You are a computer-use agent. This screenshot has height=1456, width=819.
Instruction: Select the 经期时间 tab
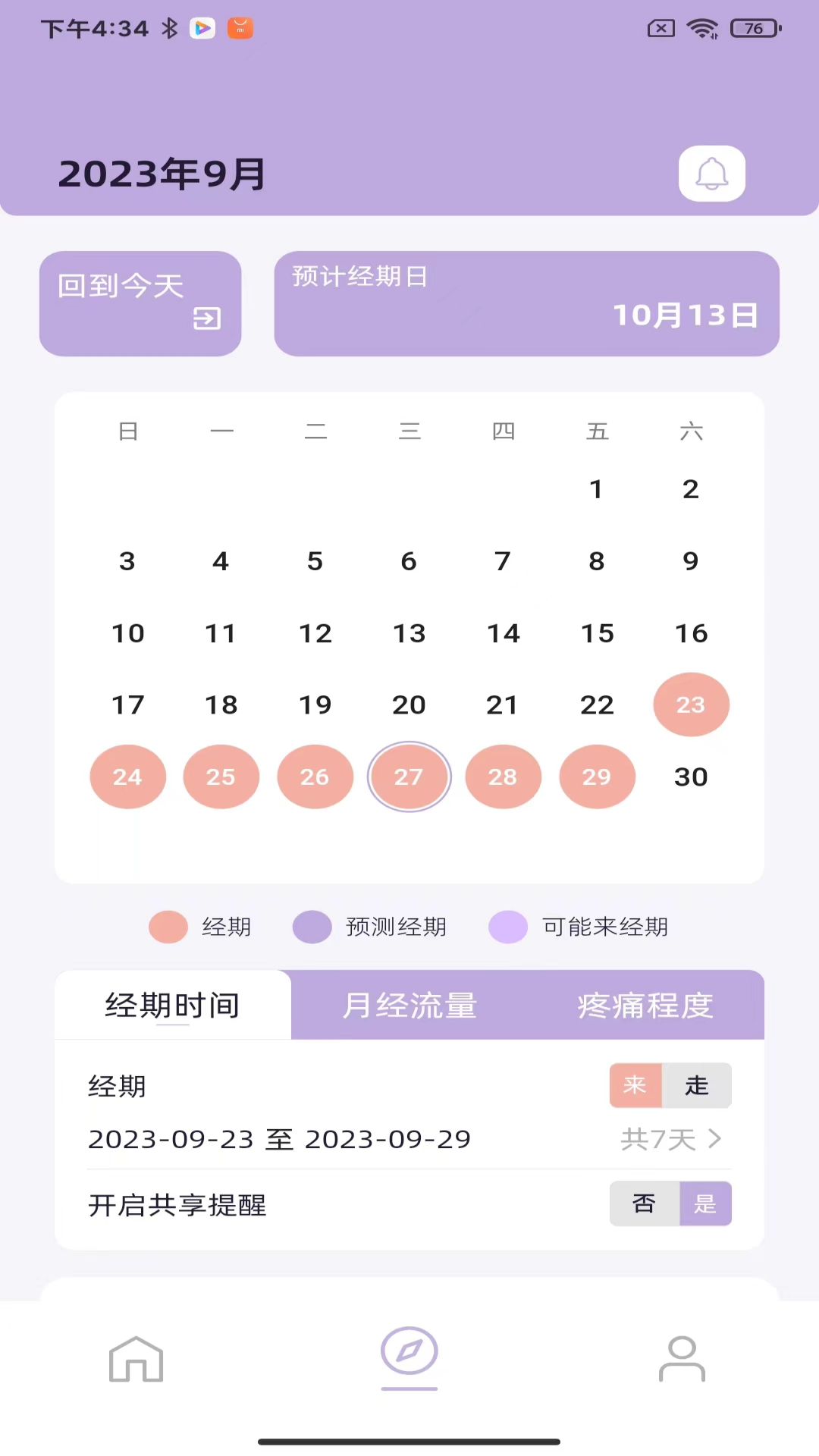click(173, 1006)
